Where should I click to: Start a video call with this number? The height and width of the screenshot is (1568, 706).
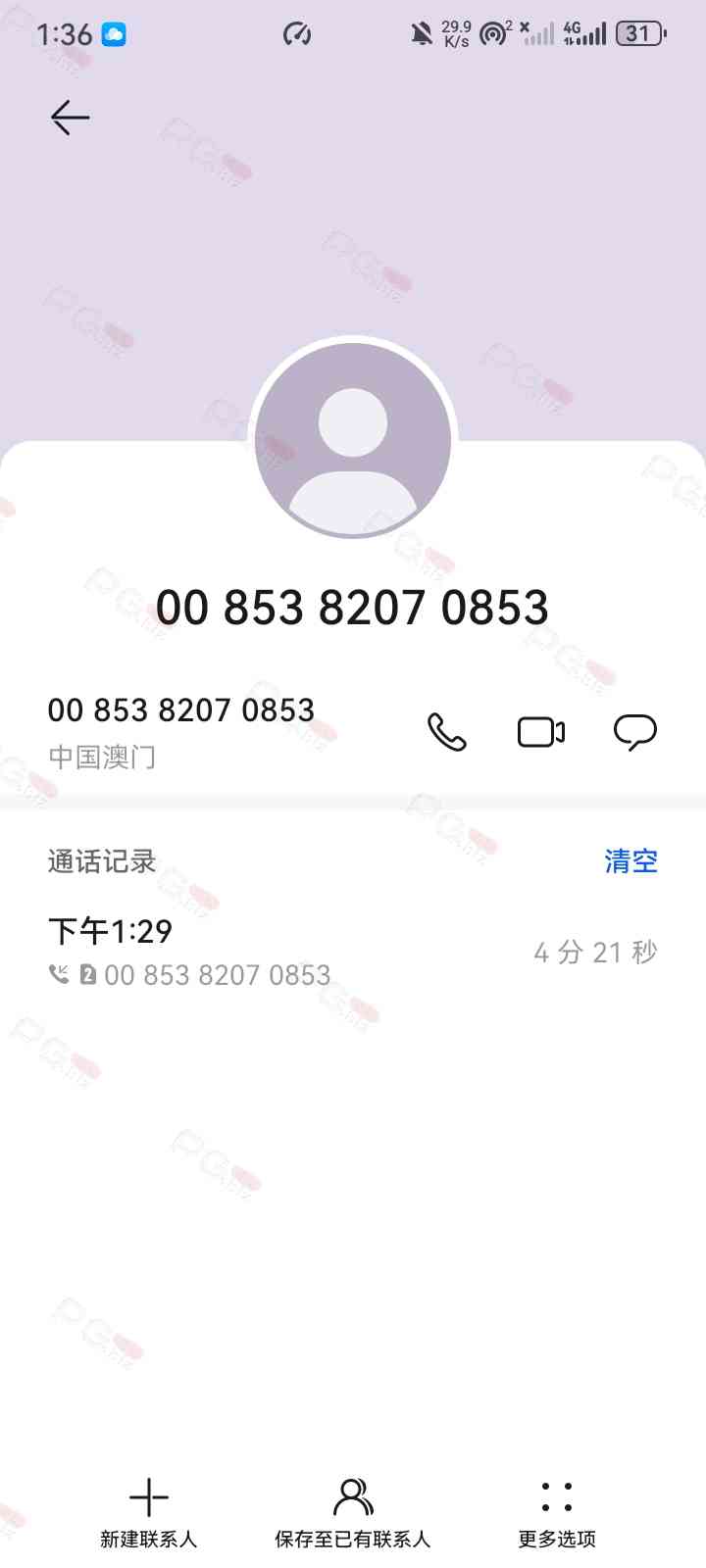point(540,732)
